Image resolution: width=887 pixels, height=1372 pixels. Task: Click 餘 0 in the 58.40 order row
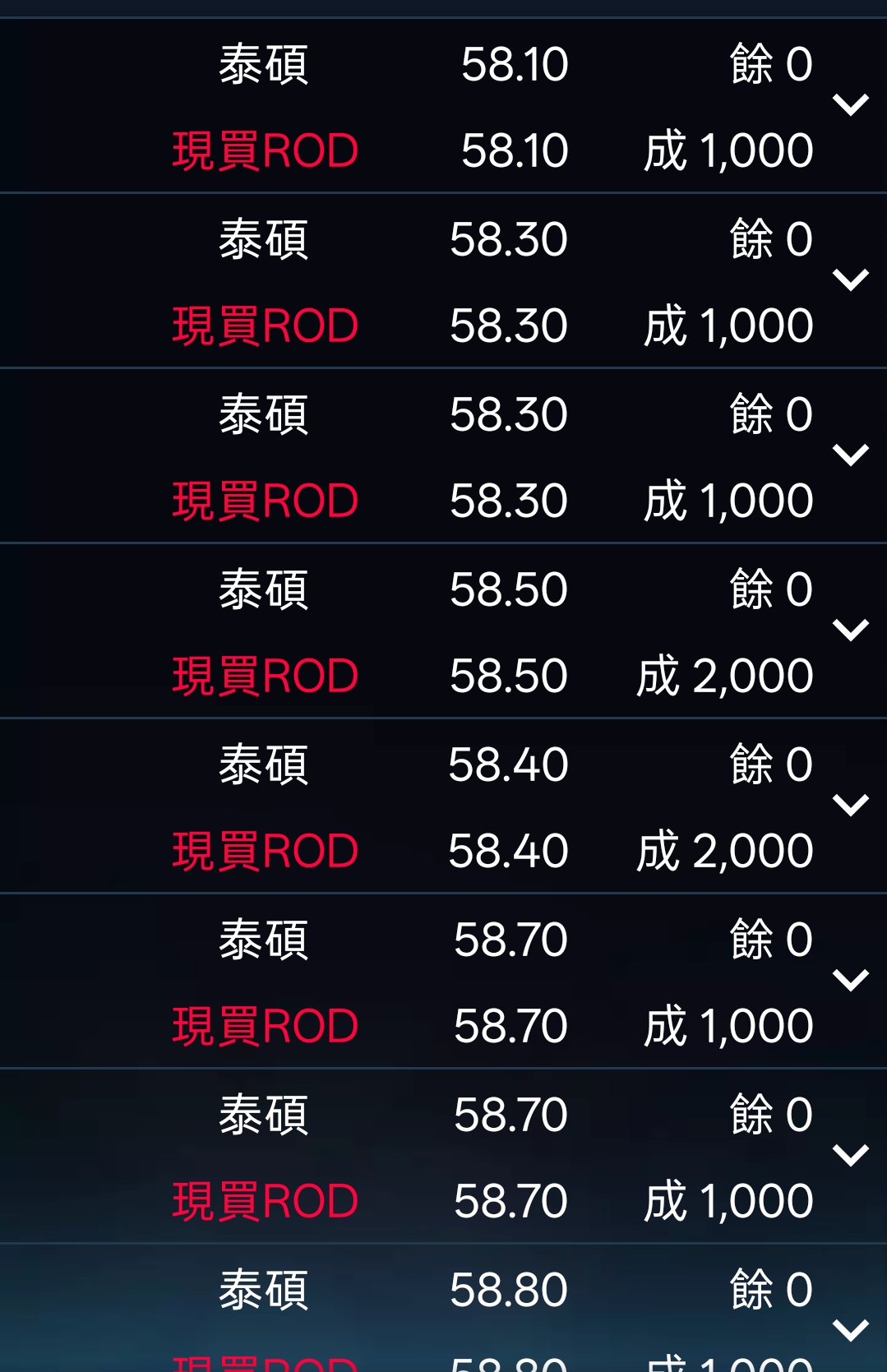point(769,763)
